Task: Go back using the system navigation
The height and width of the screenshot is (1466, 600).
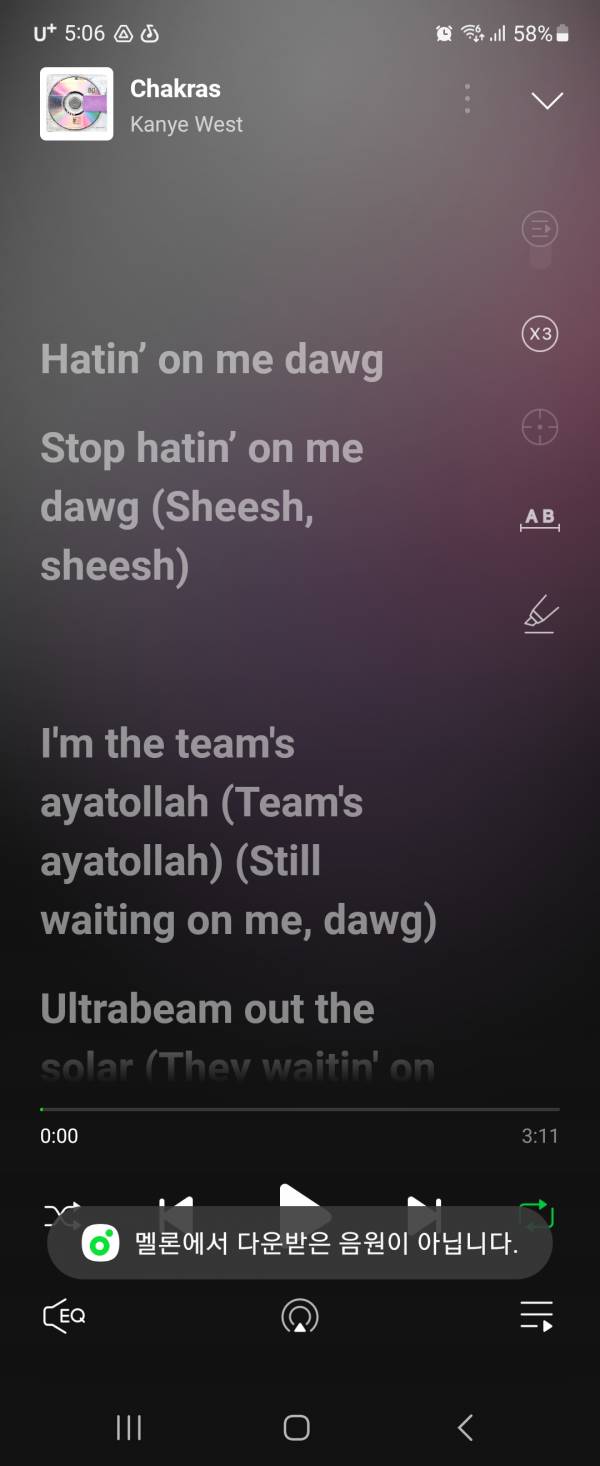Action: click(465, 1427)
